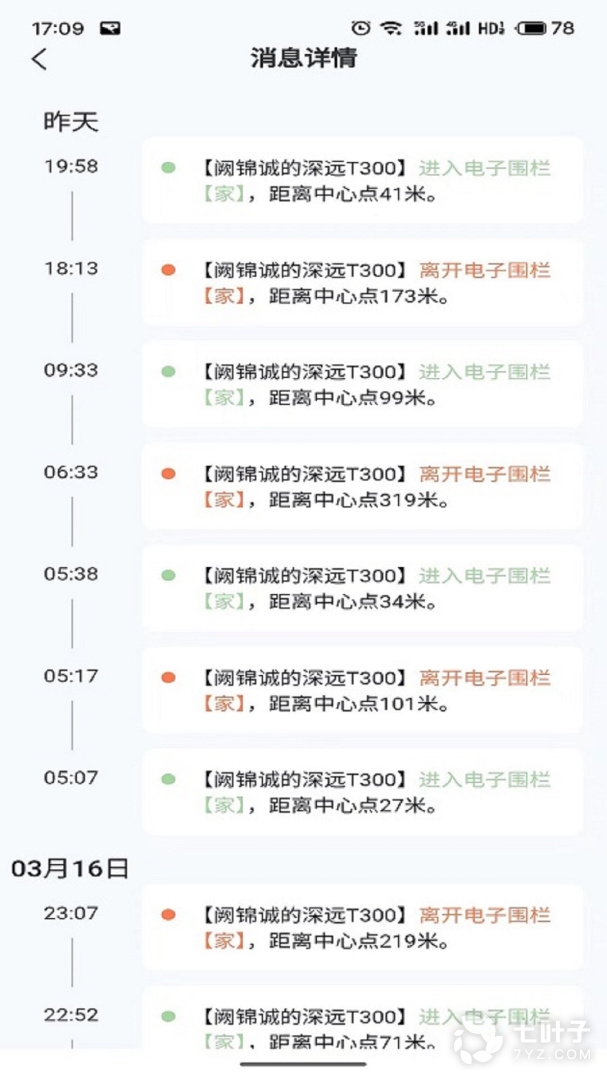The width and height of the screenshot is (607, 1080).
Task: Open the 05:38 fence entry message
Action: tap(362, 589)
